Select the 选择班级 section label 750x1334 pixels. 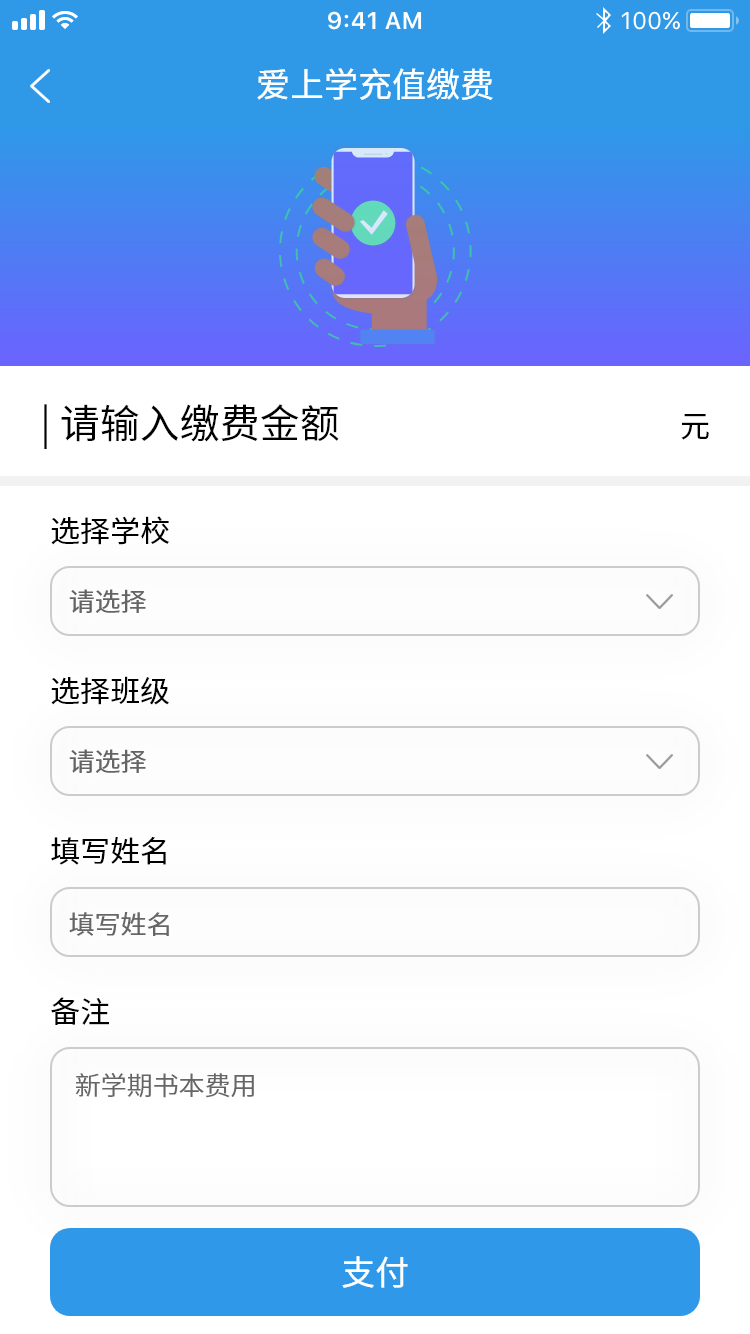pos(109,692)
